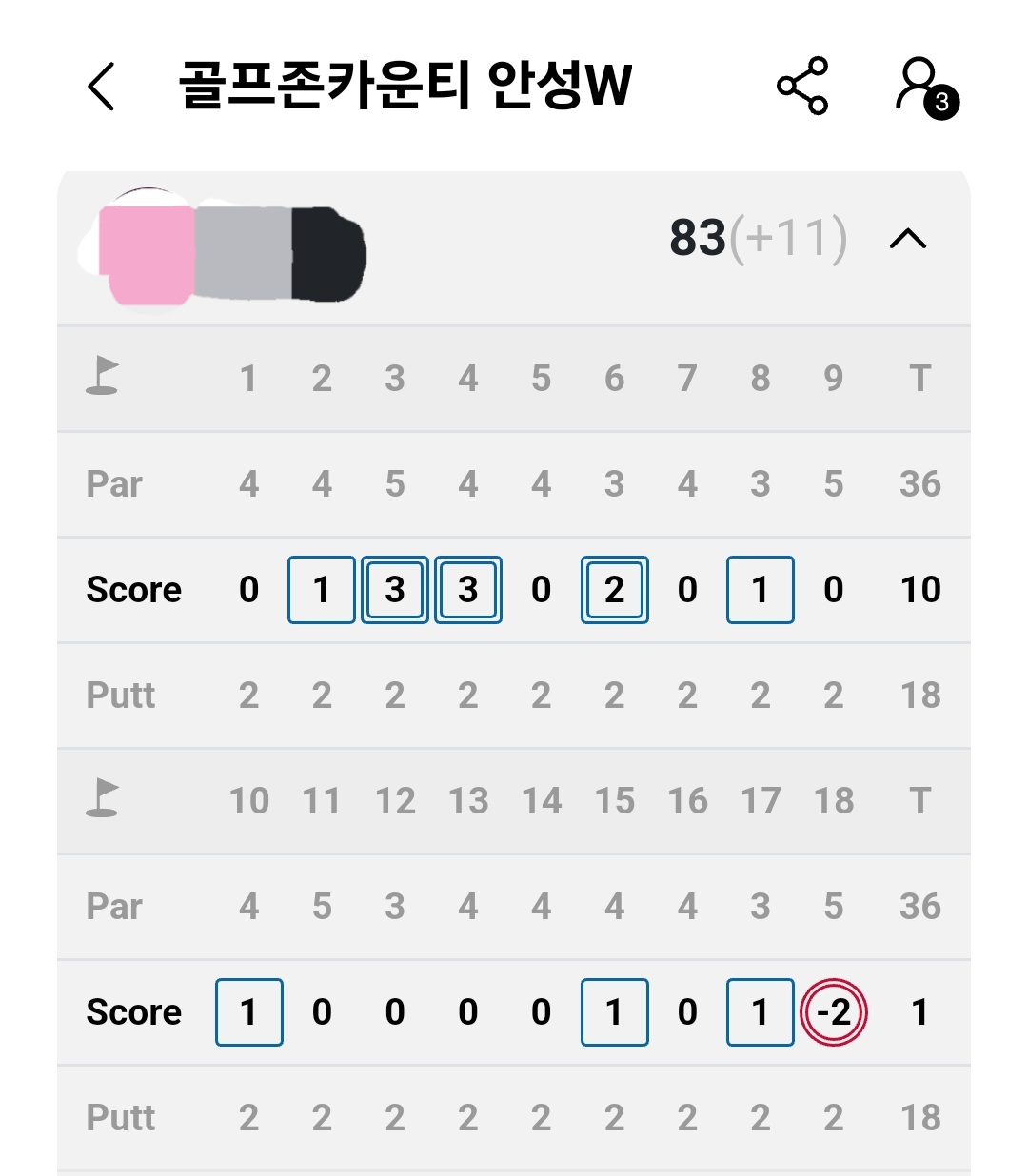Open the players icon with badge 3

pos(923,87)
